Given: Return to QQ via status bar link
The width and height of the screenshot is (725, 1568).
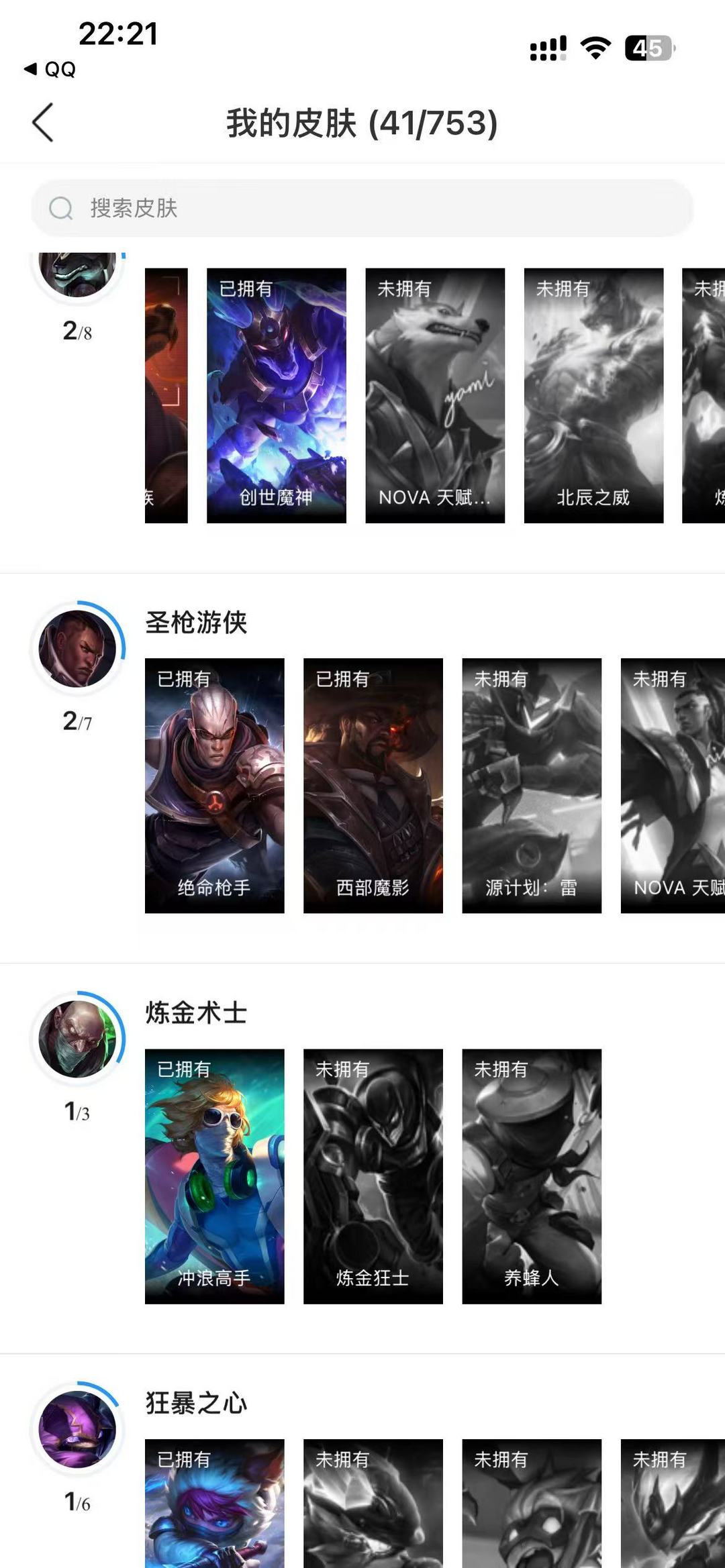Looking at the screenshot, I should click(50, 69).
